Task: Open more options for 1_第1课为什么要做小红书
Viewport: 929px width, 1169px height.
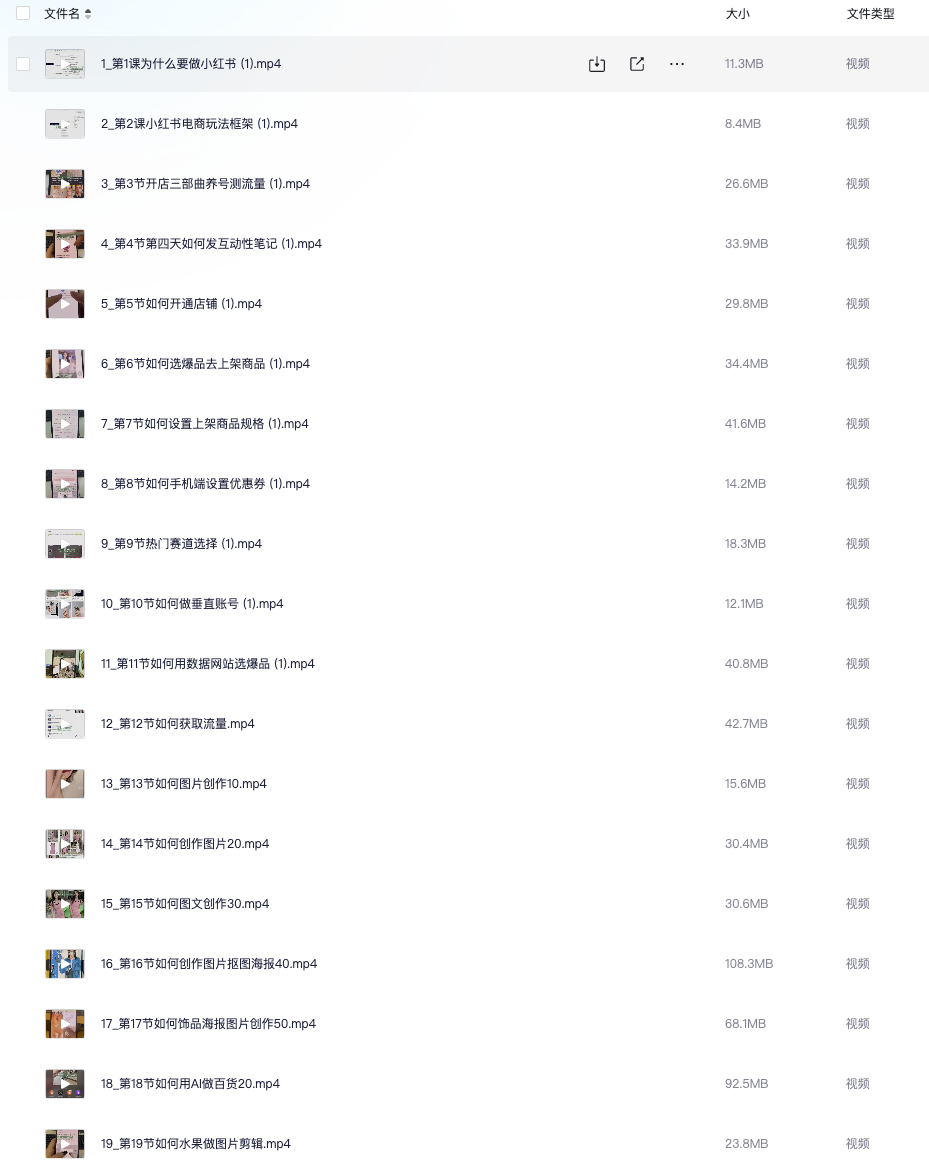Action: click(677, 64)
